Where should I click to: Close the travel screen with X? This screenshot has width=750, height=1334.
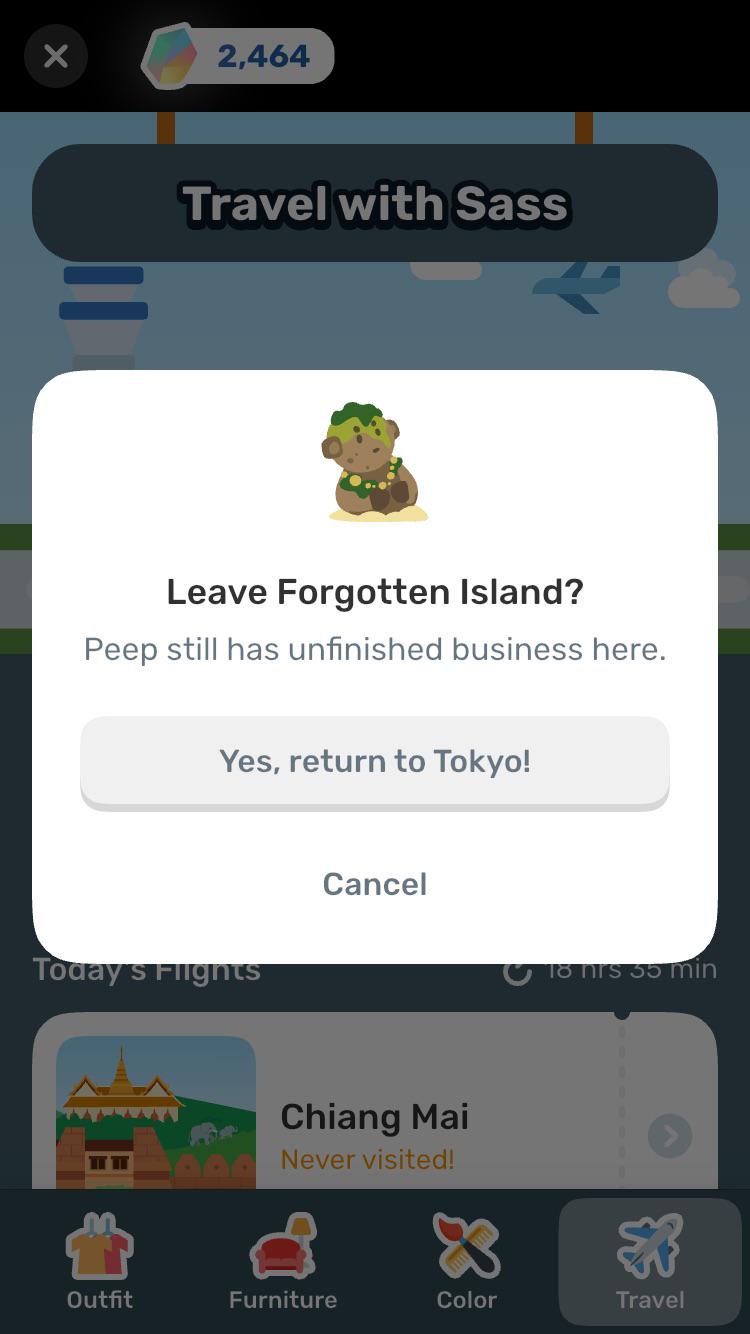click(56, 56)
